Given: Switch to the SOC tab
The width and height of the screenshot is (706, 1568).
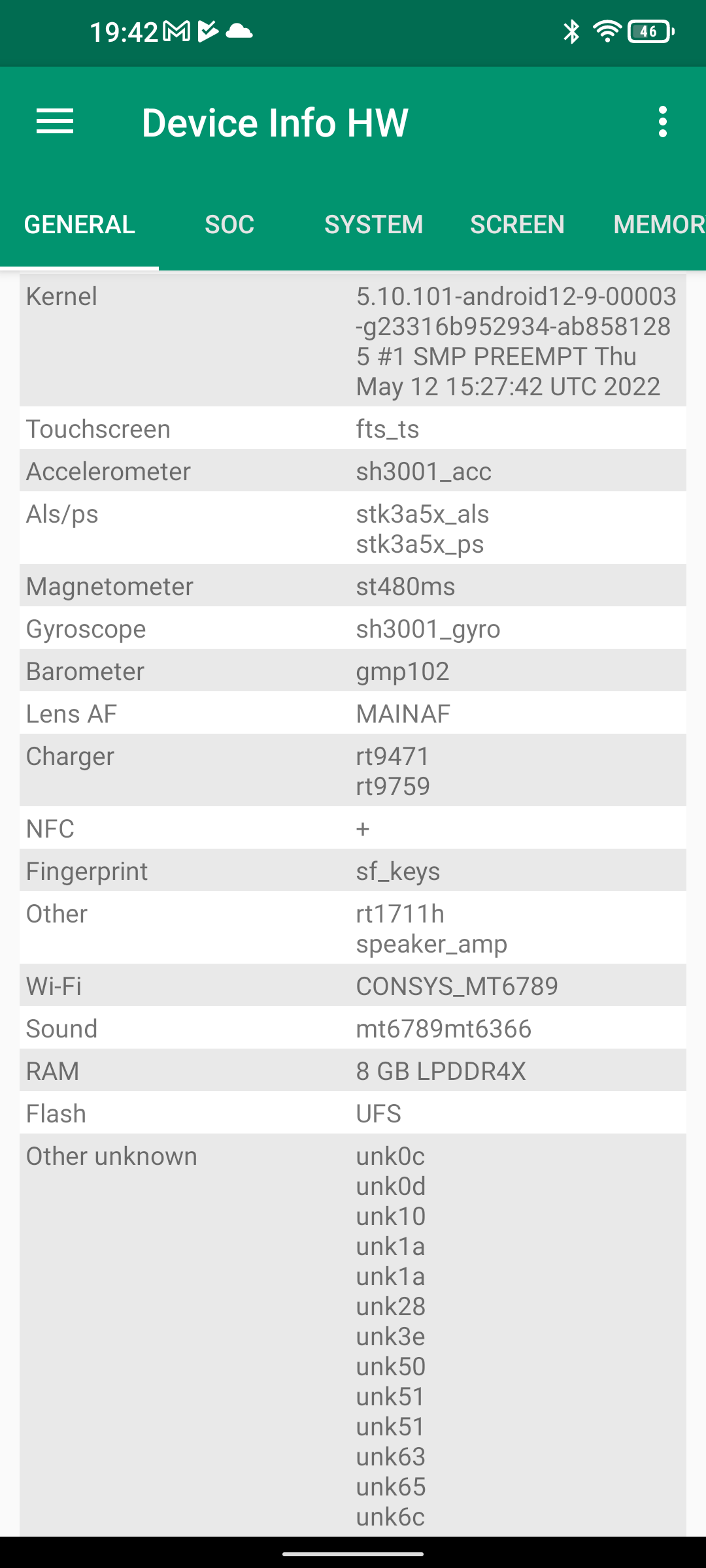Looking at the screenshot, I should (x=229, y=225).
